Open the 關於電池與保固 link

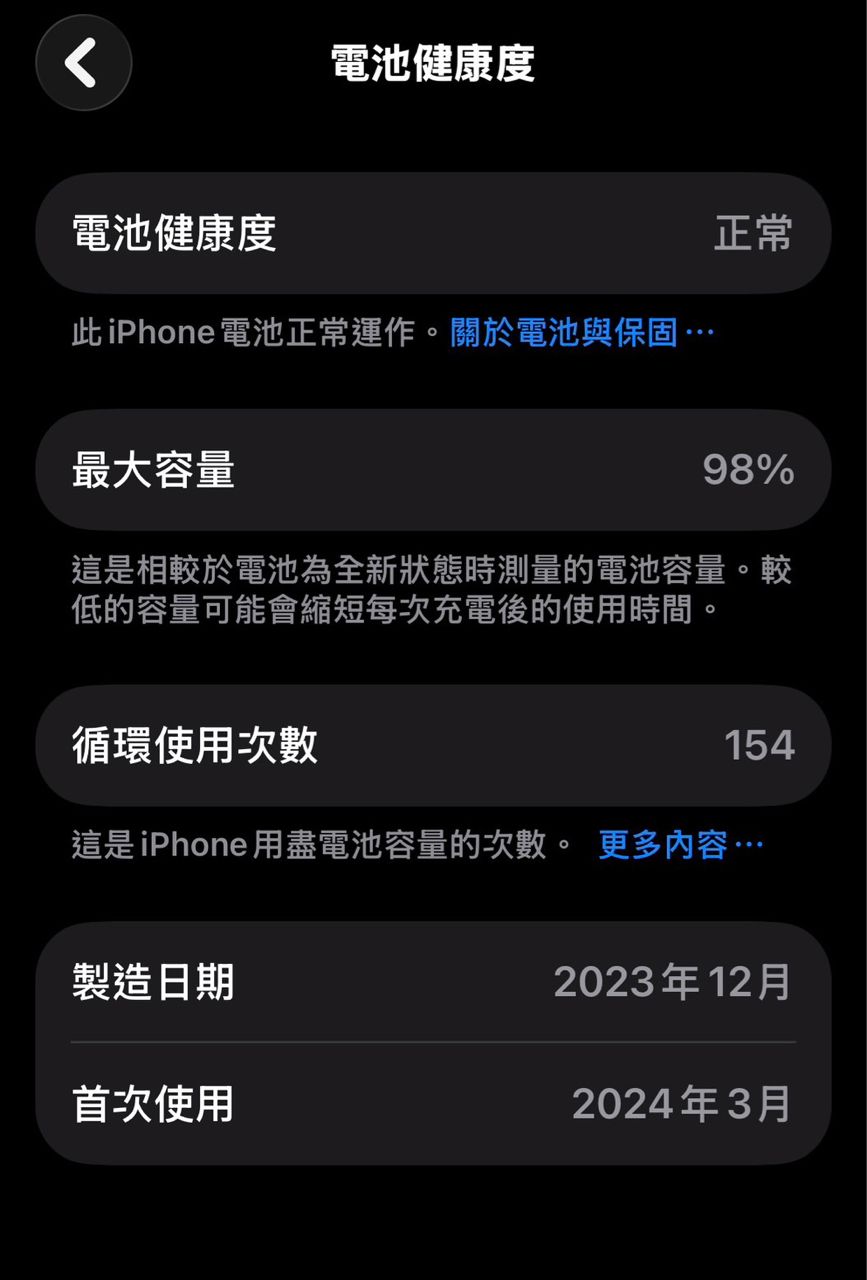(582, 332)
